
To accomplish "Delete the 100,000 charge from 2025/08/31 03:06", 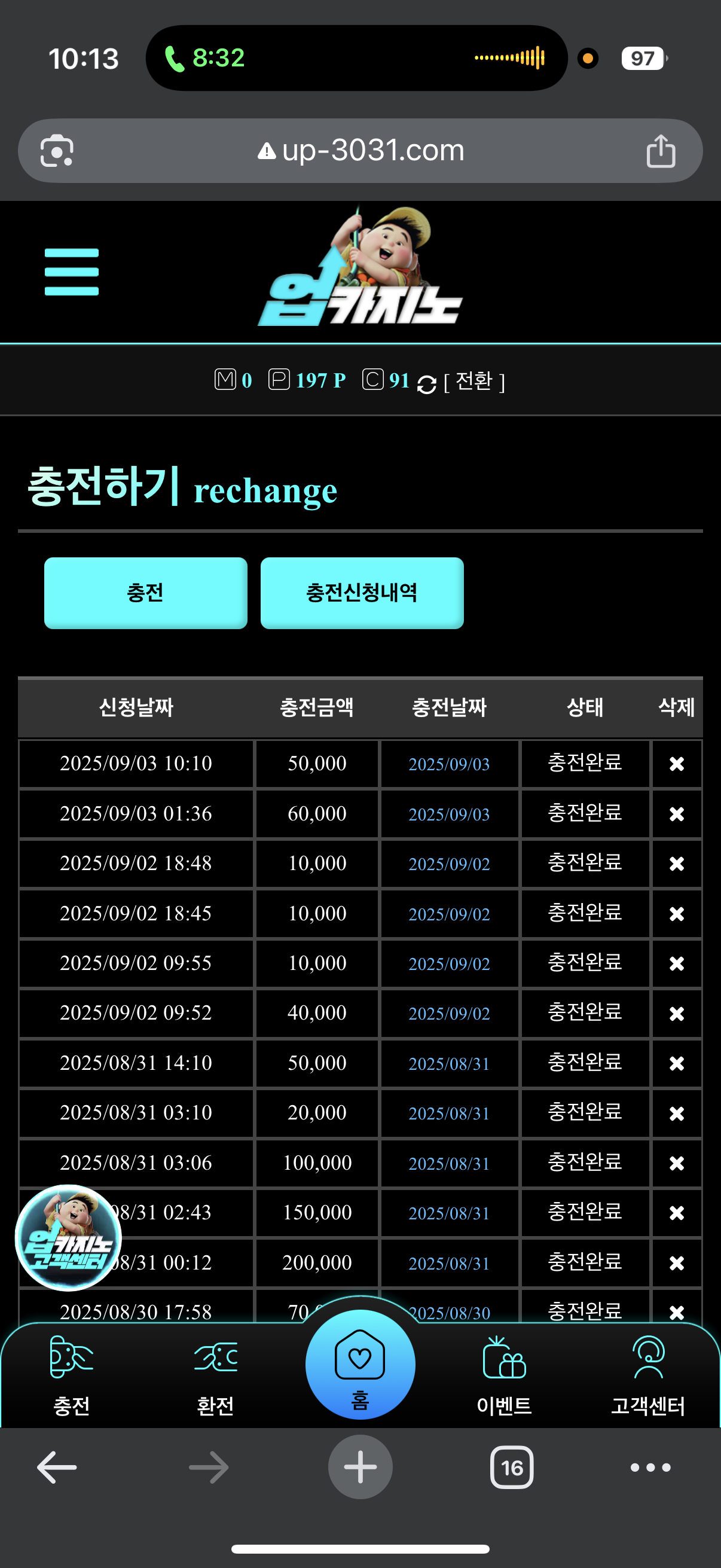I will (677, 1163).
